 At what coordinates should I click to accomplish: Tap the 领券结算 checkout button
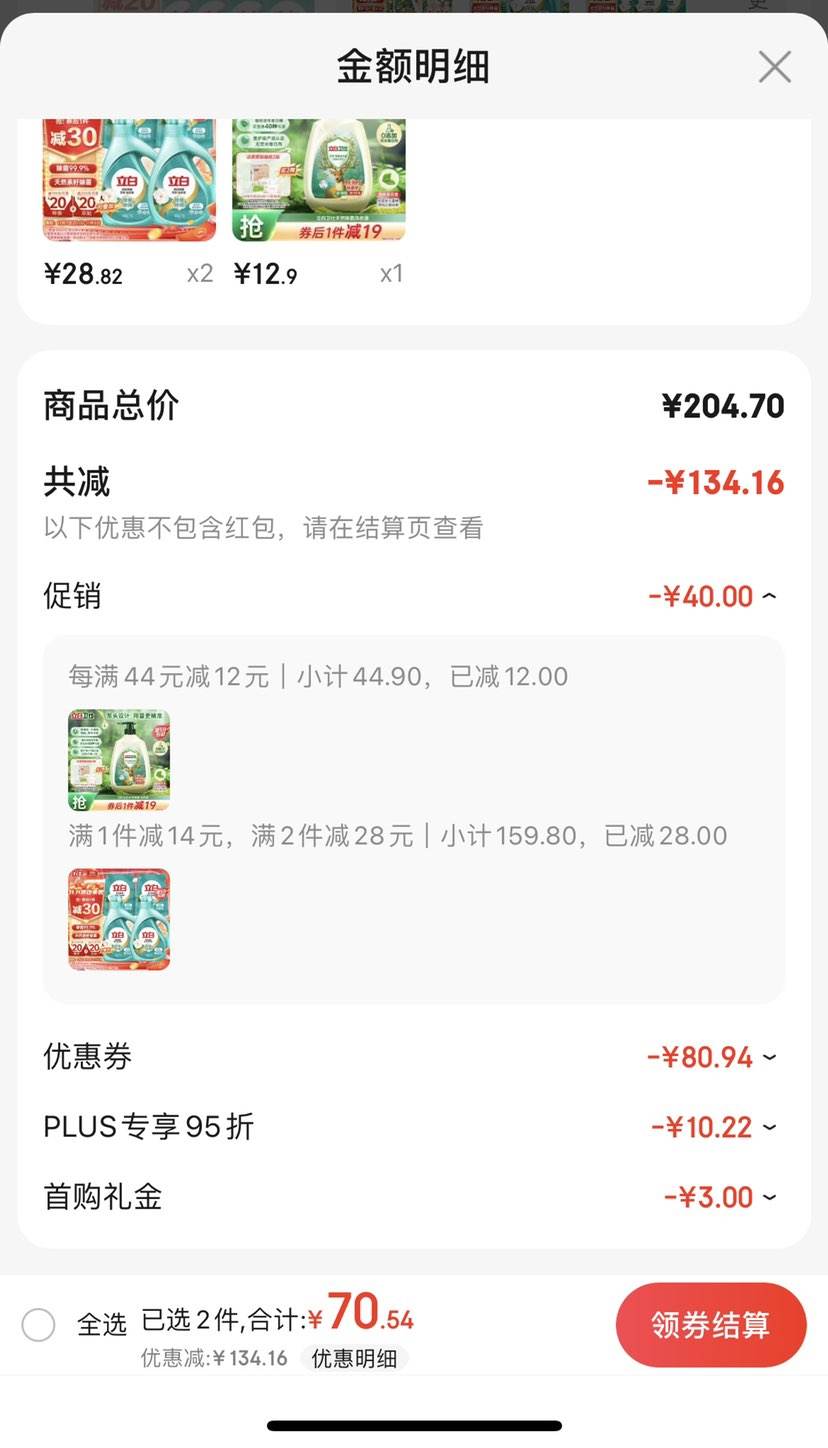(710, 1324)
